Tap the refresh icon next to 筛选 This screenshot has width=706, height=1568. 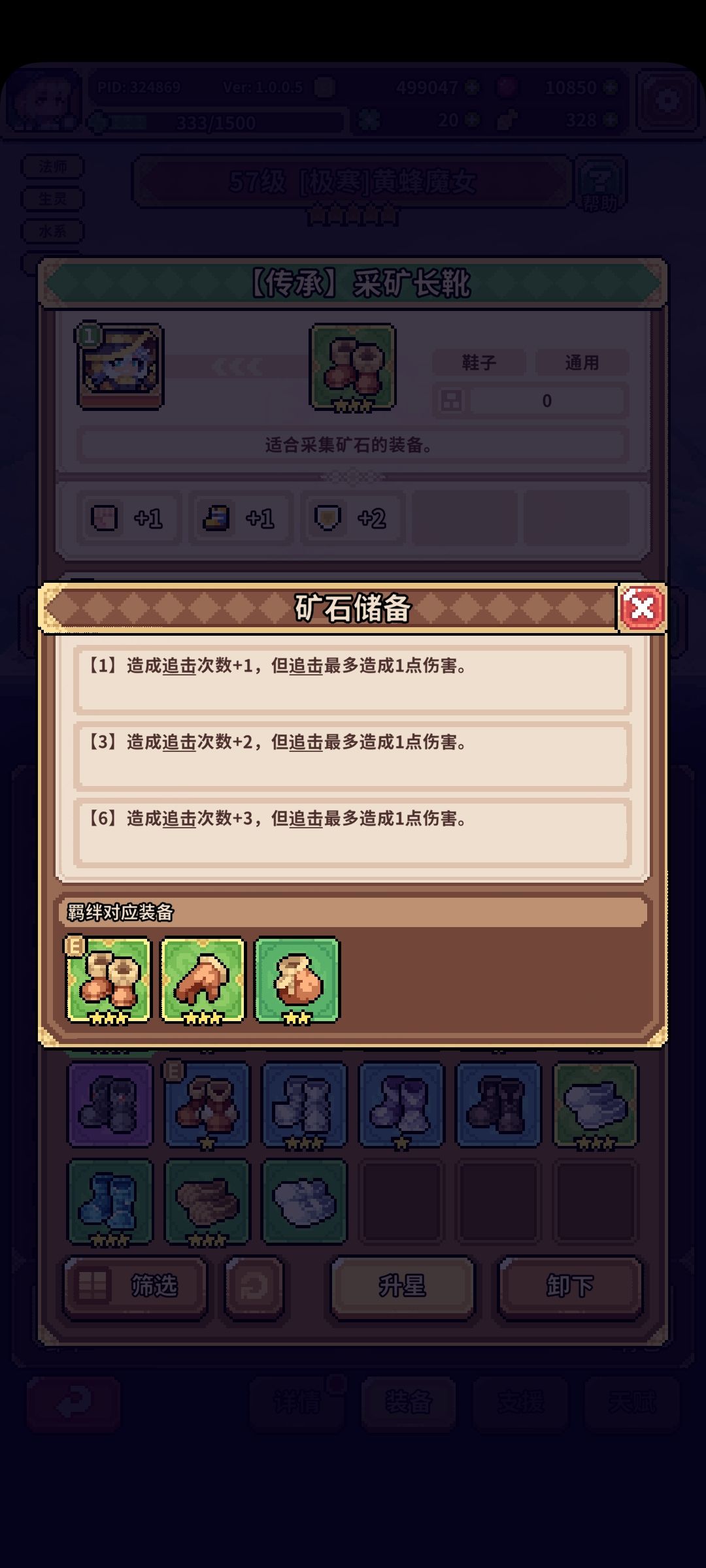(254, 1286)
